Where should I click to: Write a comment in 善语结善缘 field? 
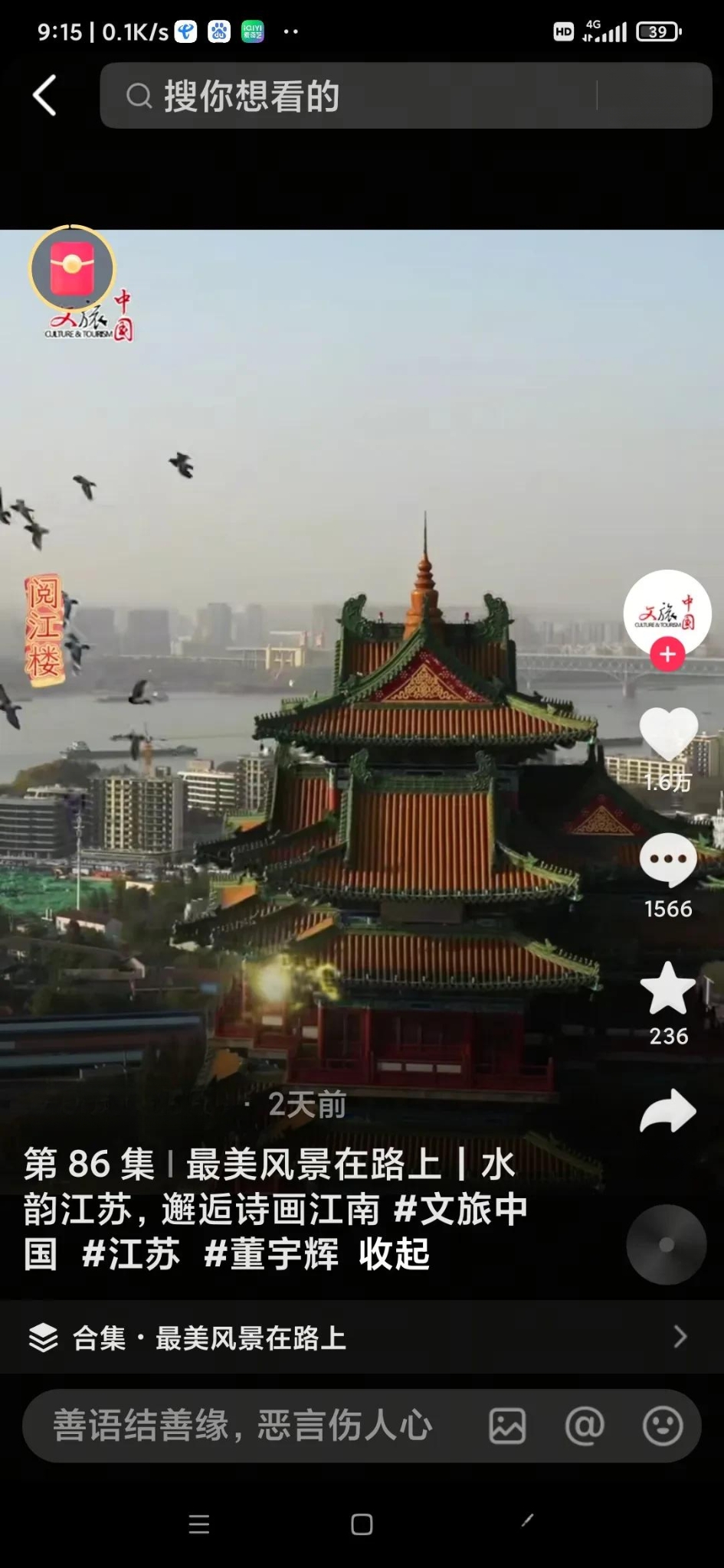coord(245,1426)
